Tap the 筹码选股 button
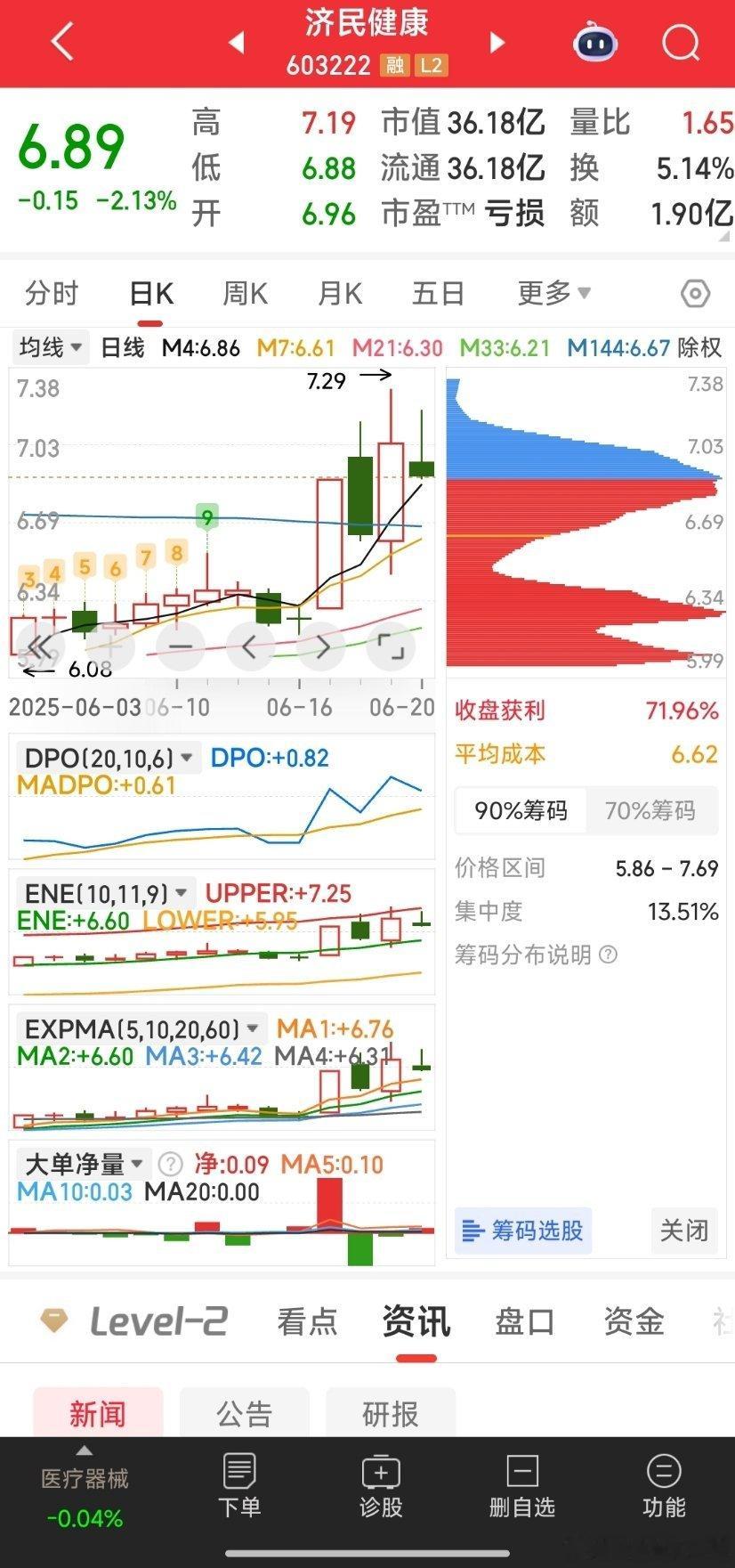This screenshot has height=1568, width=735. (523, 1231)
